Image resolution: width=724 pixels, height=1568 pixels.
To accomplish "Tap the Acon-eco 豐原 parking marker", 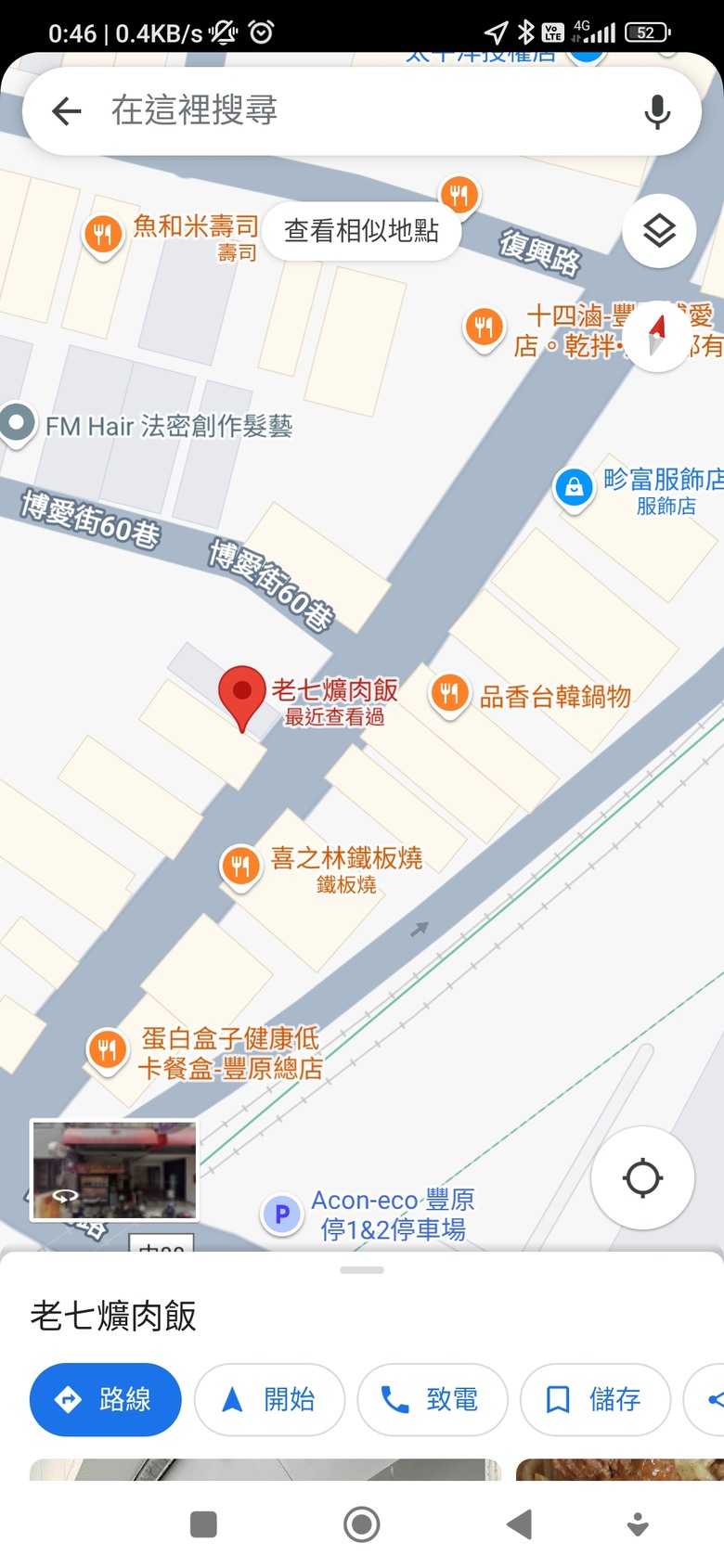I will [282, 1214].
